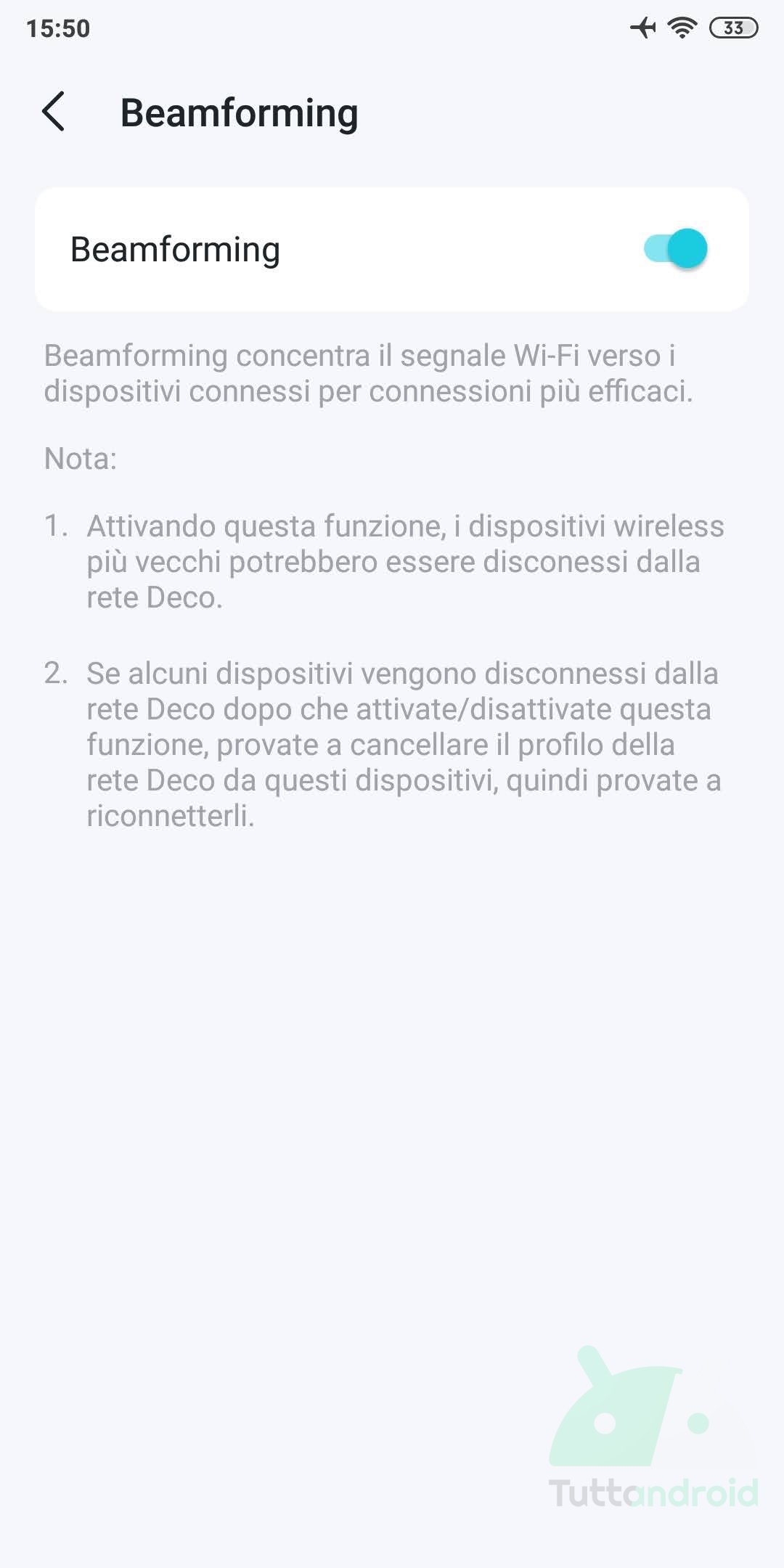Turn off the Beamforming switch
This screenshot has width=784, height=1568.
click(x=675, y=249)
